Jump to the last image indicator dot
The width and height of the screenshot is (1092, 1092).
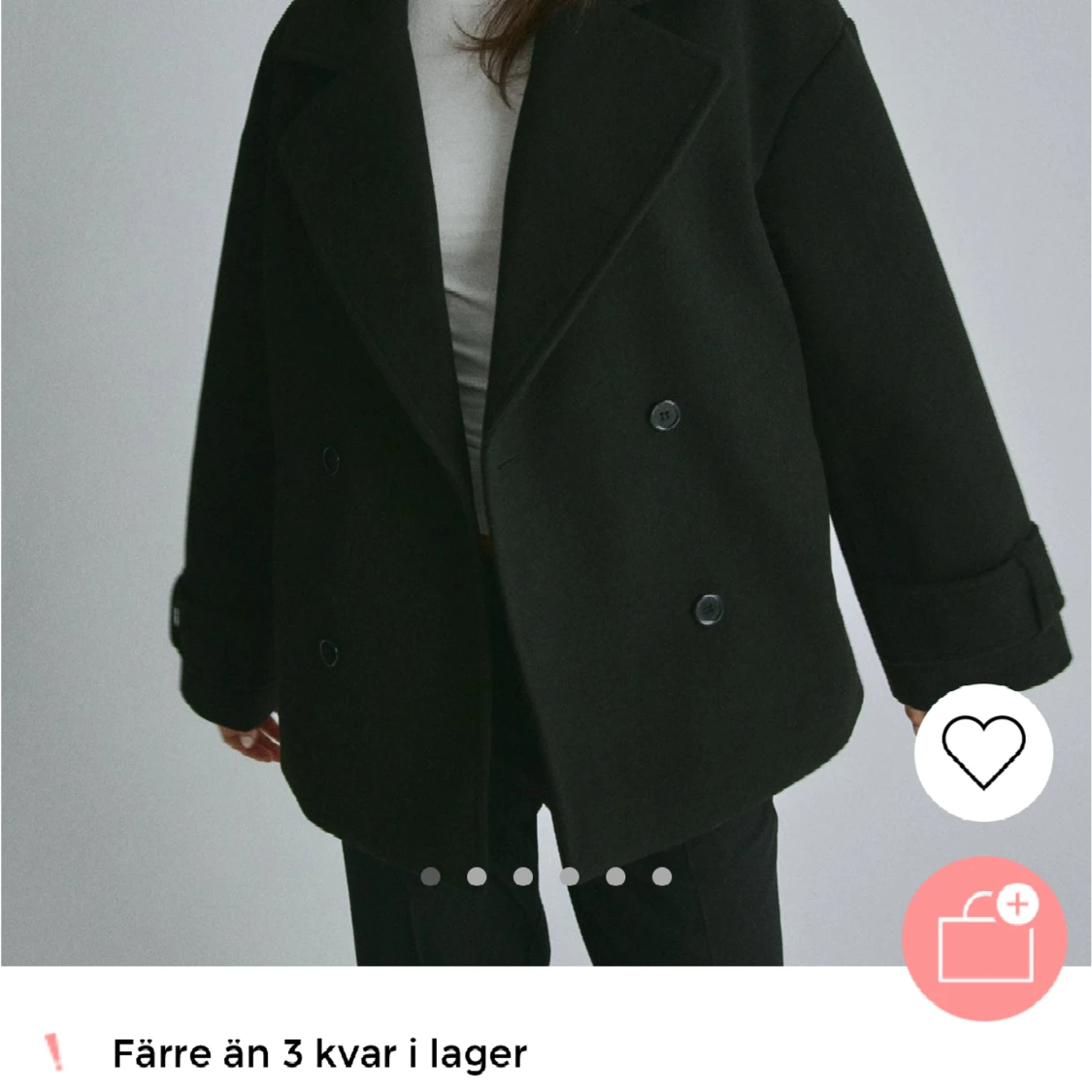pos(662,877)
